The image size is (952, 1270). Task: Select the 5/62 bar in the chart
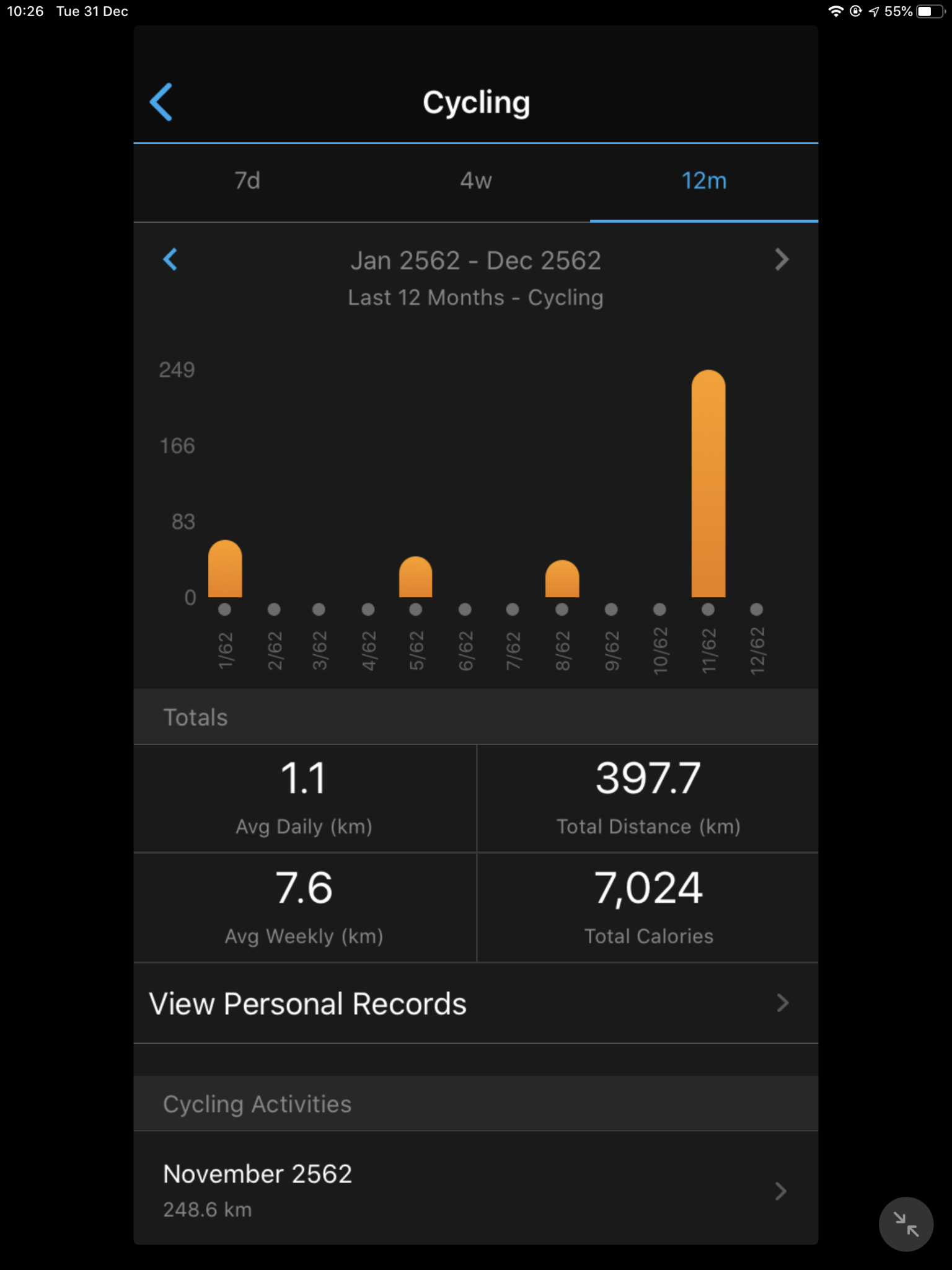[x=415, y=578]
